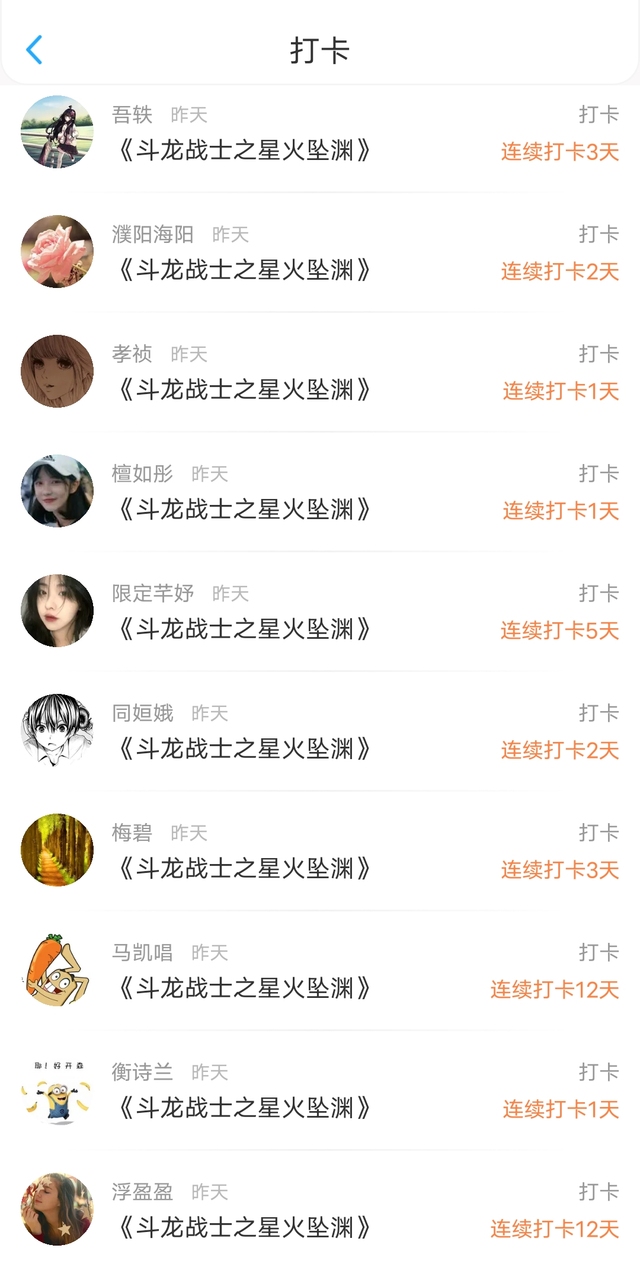Viewport: 640px width, 1264px height.
Task: Open 孝祯's check-in entry
Action: coord(320,372)
